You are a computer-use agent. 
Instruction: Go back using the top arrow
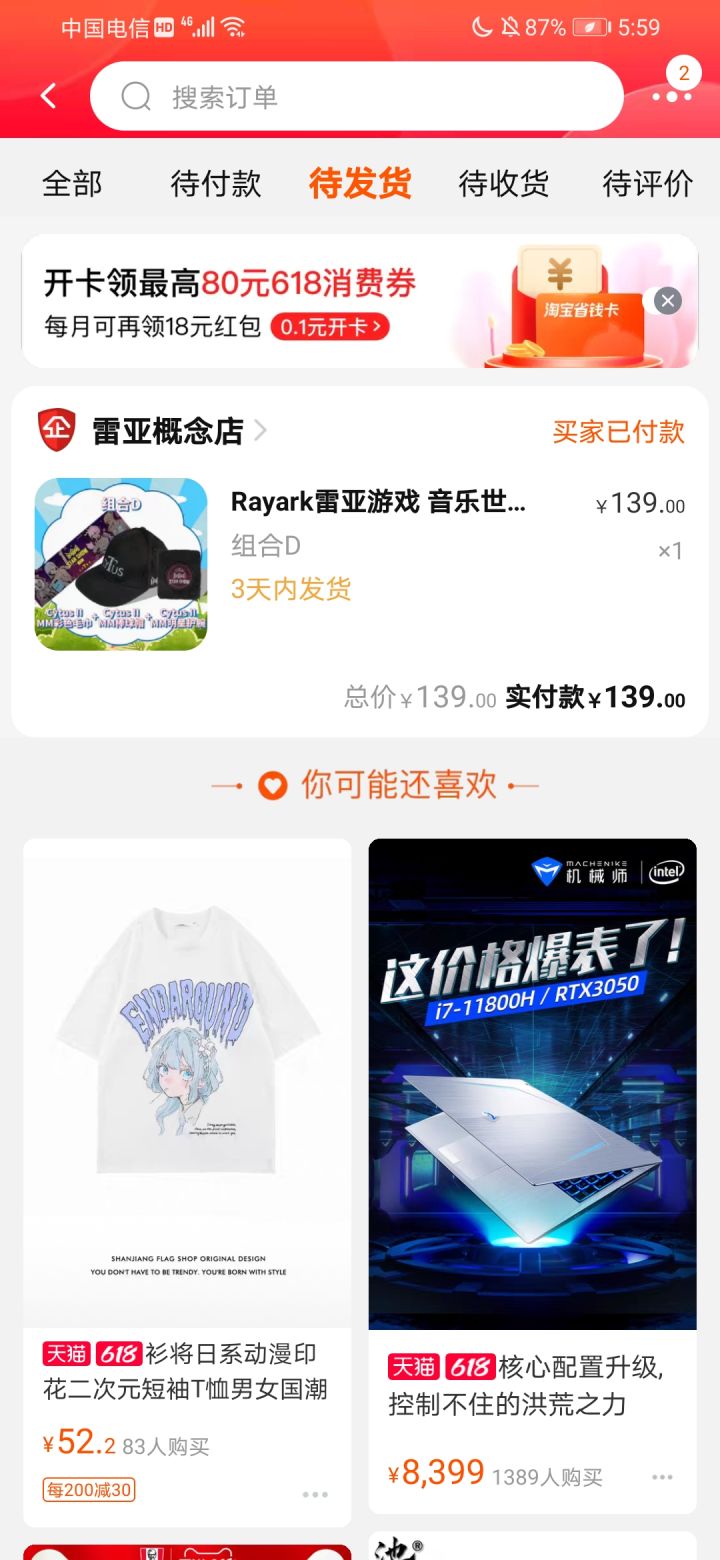(x=48, y=96)
